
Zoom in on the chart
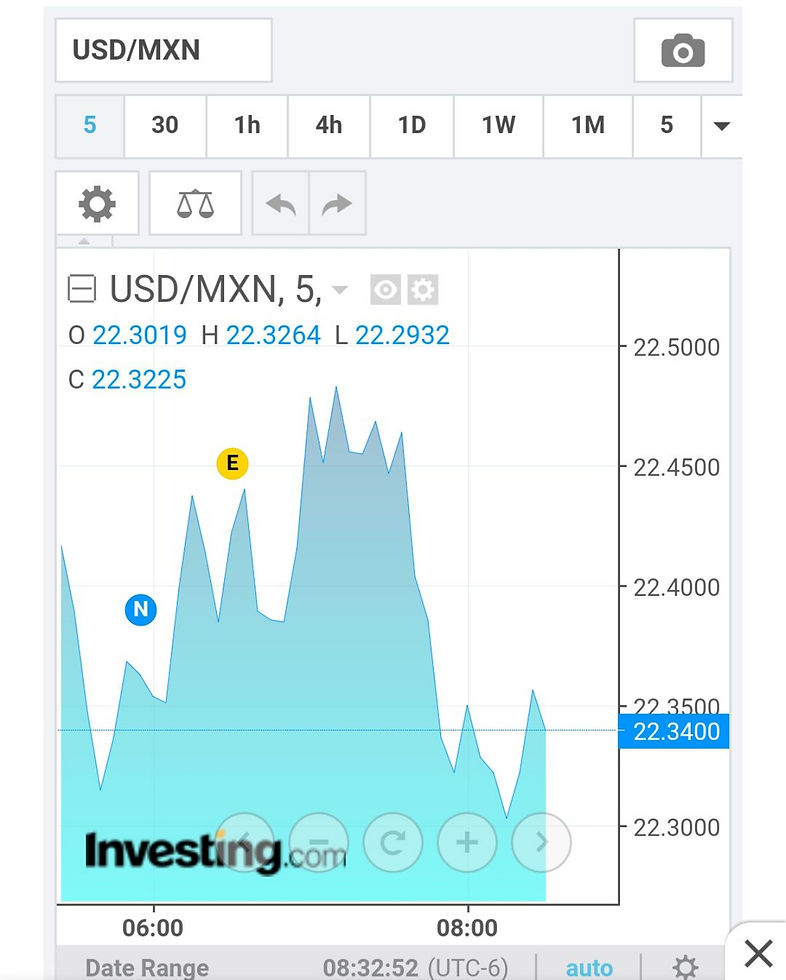tap(467, 842)
